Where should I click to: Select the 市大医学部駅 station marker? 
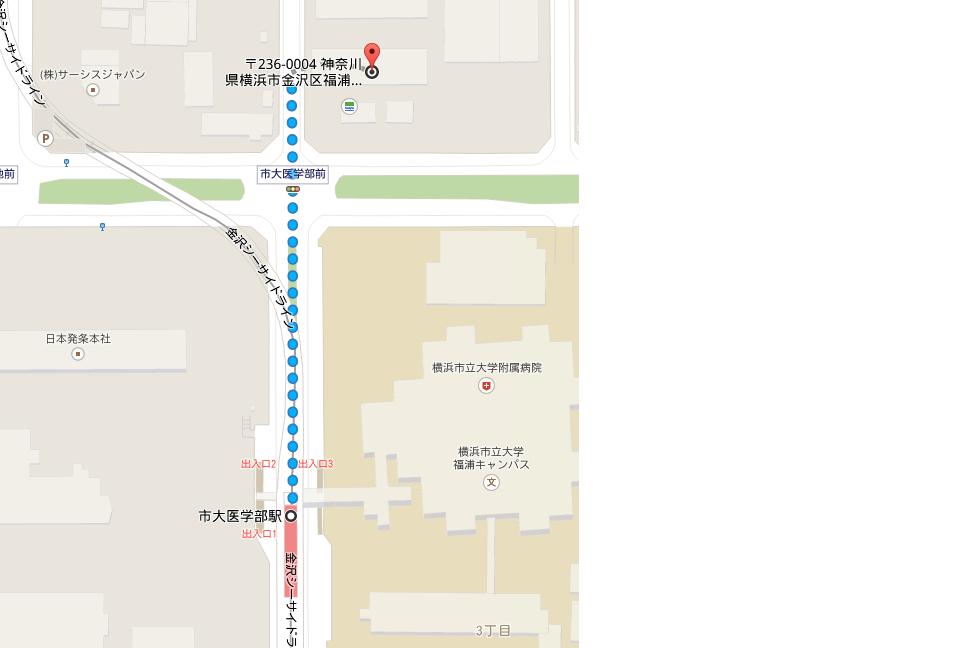pos(291,516)
